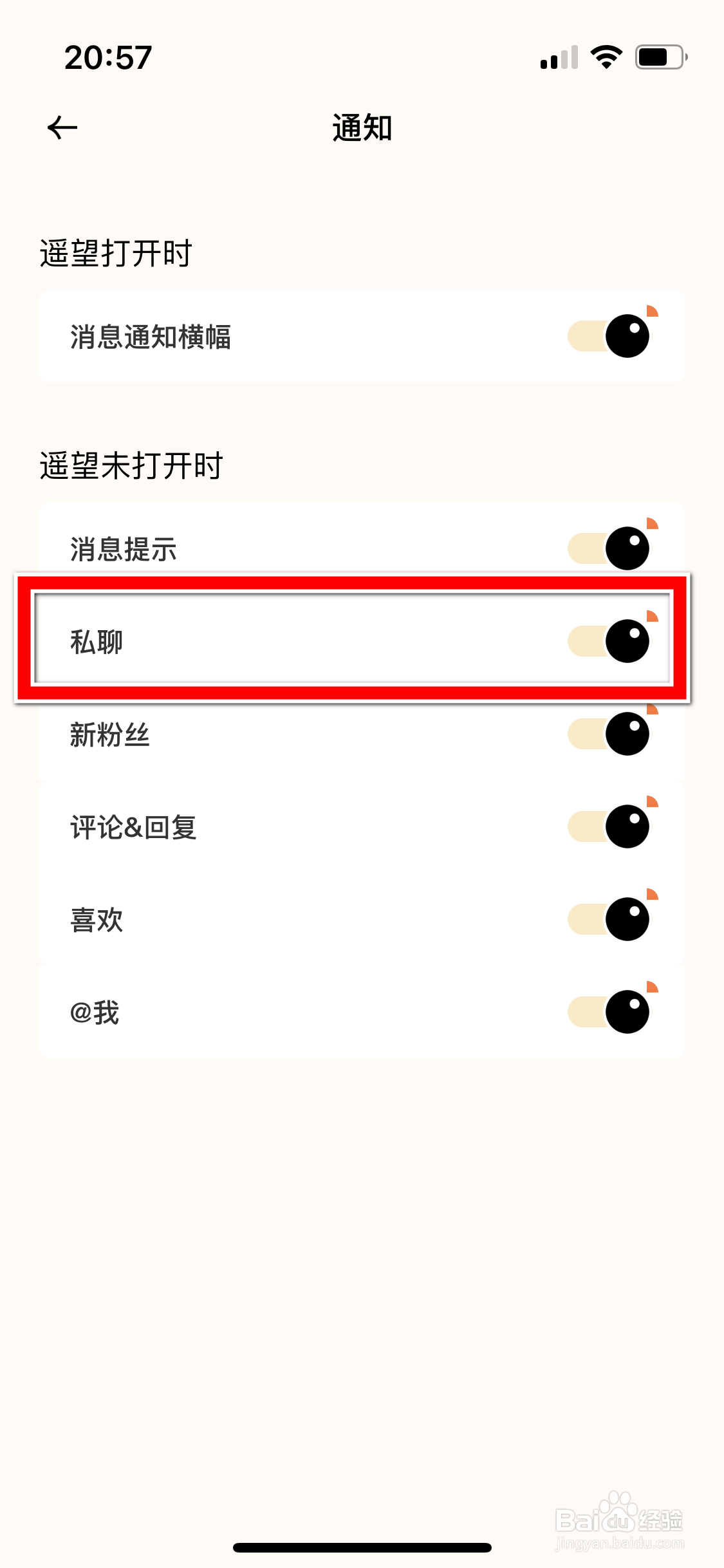Image resolution: width=724 pixels, height=1568 pixels.
Task: Click the 消息提示 row label
Action: pyautogui.click(x=124, y=548)
